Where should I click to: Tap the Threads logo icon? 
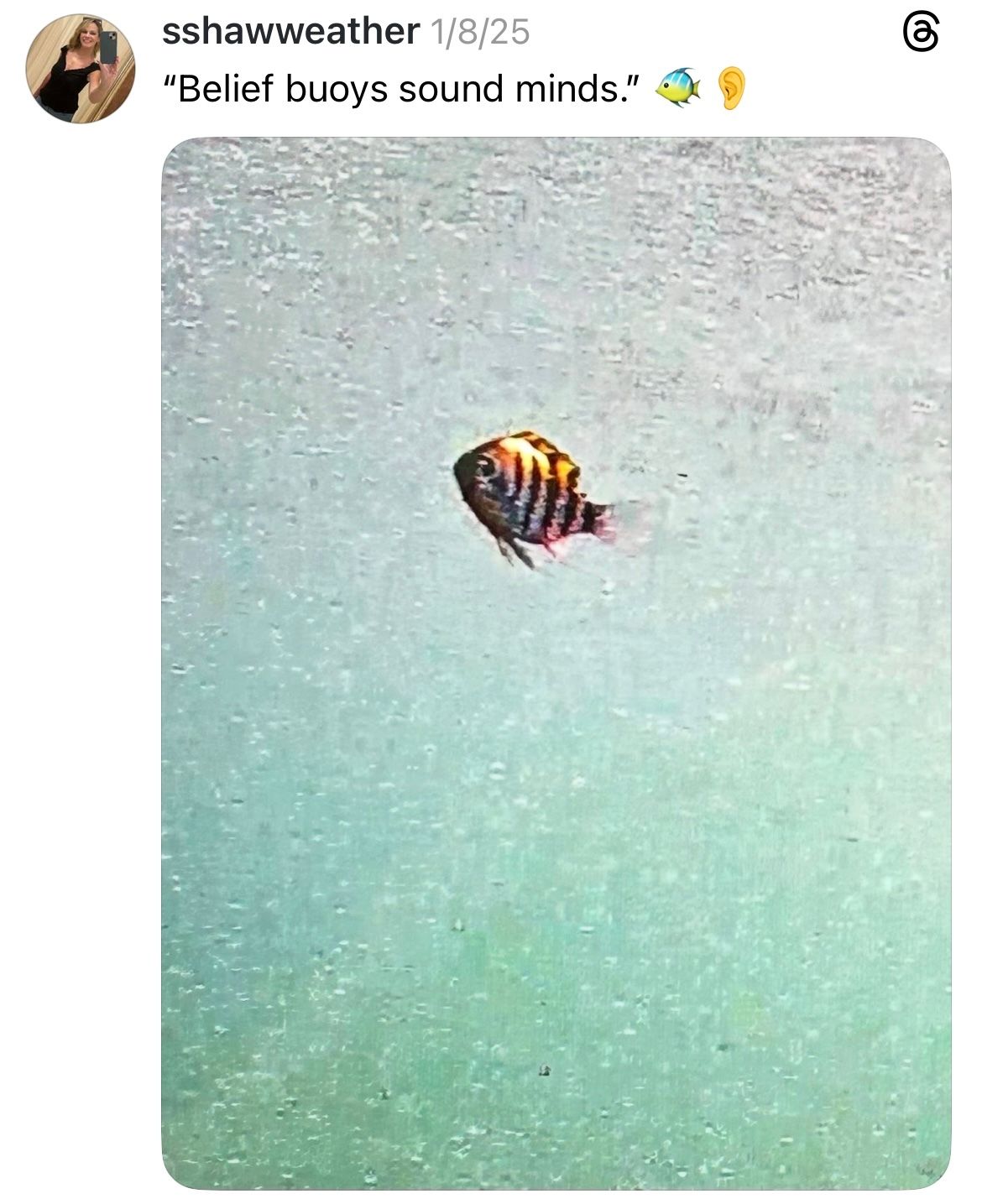click(x=920, y=35)
